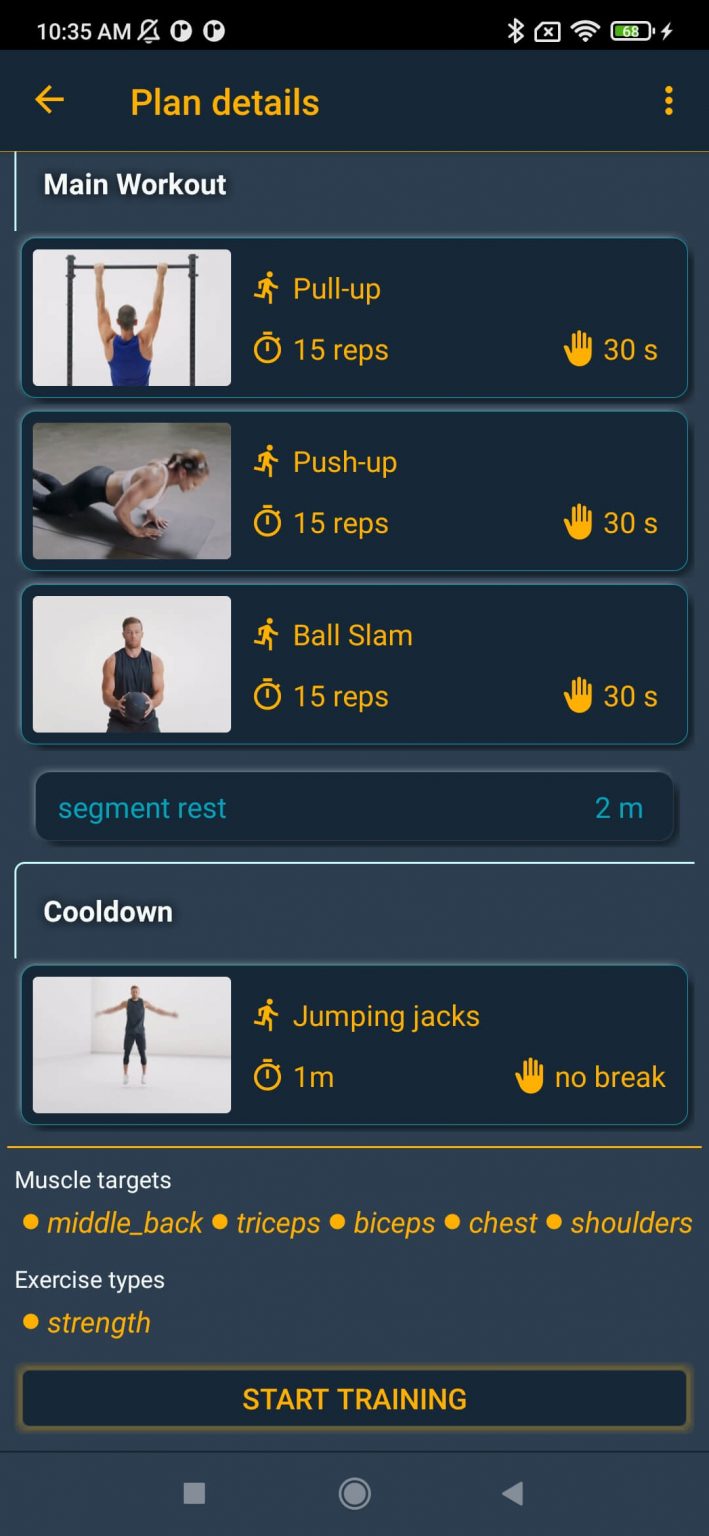This screenshot has height=1536, width=709.
Task: Open the Ball Slam exercise card
Action: [x=354, y=665]
